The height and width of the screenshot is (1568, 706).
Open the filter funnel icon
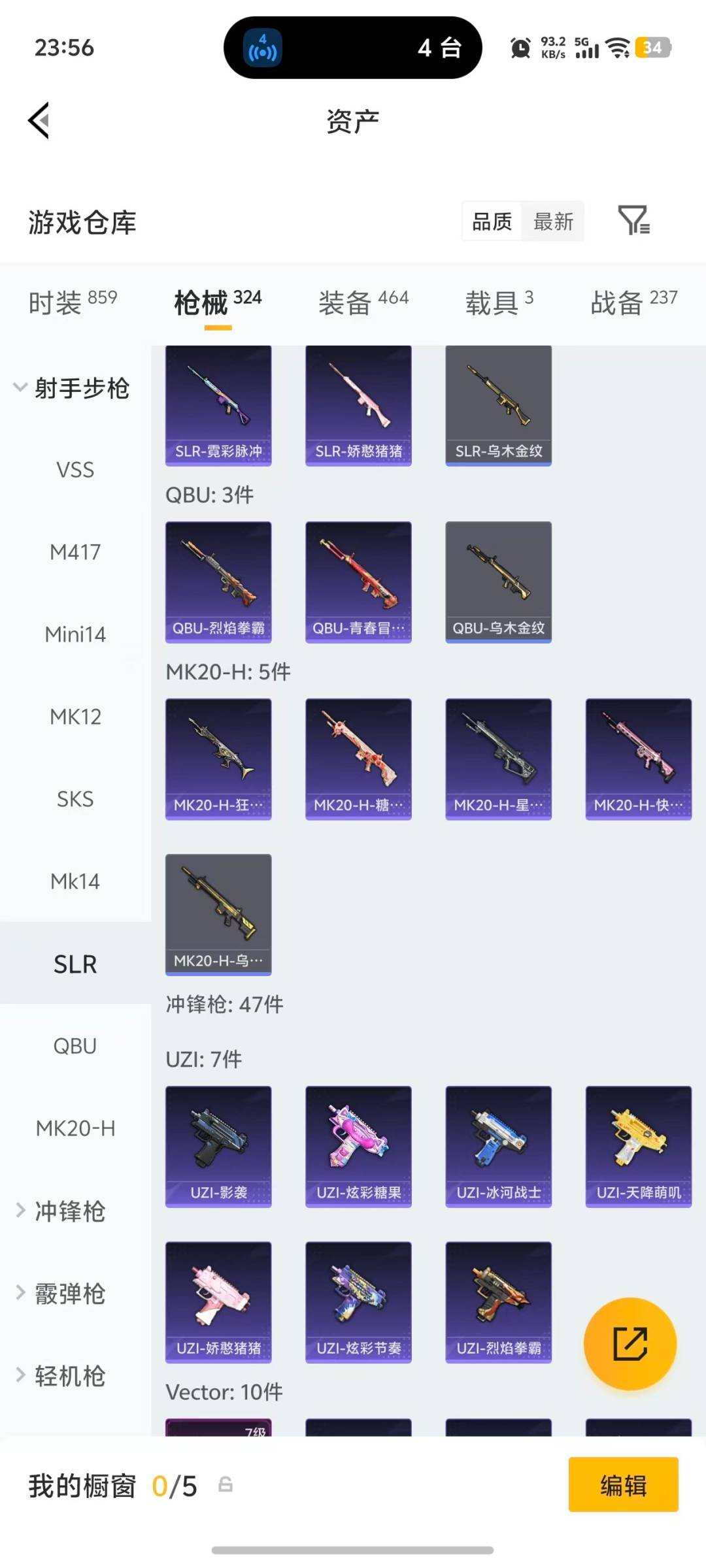click(x=633, y=220)
